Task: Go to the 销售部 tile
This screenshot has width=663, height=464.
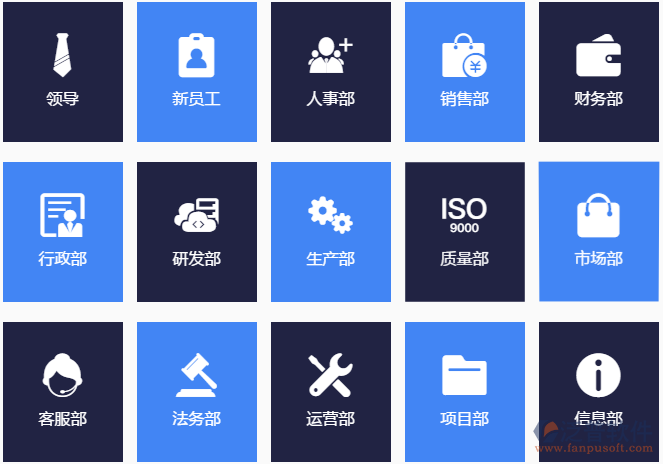Action: click(x=464, y=72)
